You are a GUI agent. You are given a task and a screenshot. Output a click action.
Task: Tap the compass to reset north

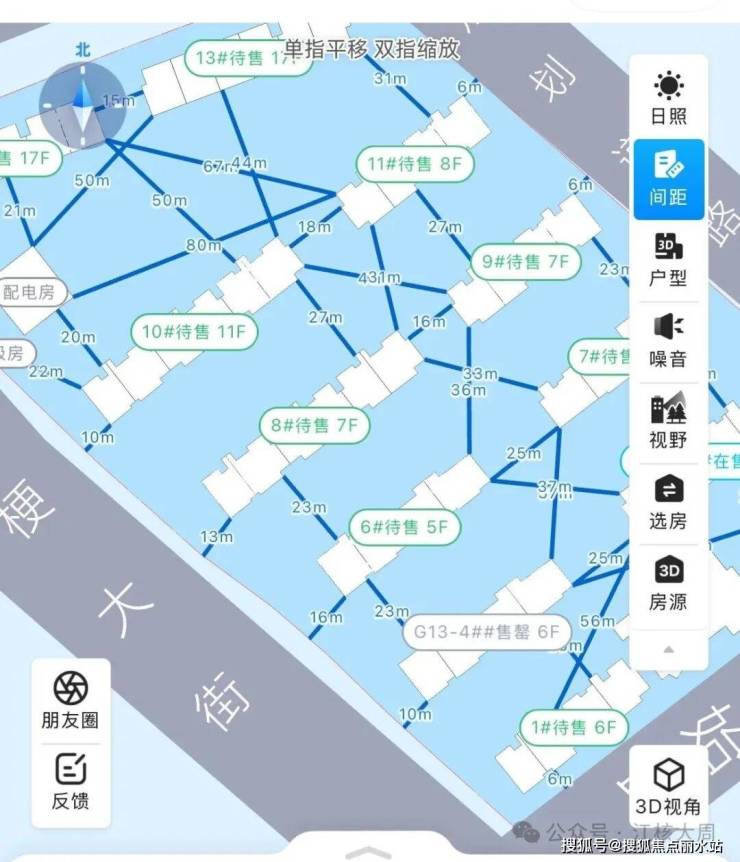click(82, 104)
